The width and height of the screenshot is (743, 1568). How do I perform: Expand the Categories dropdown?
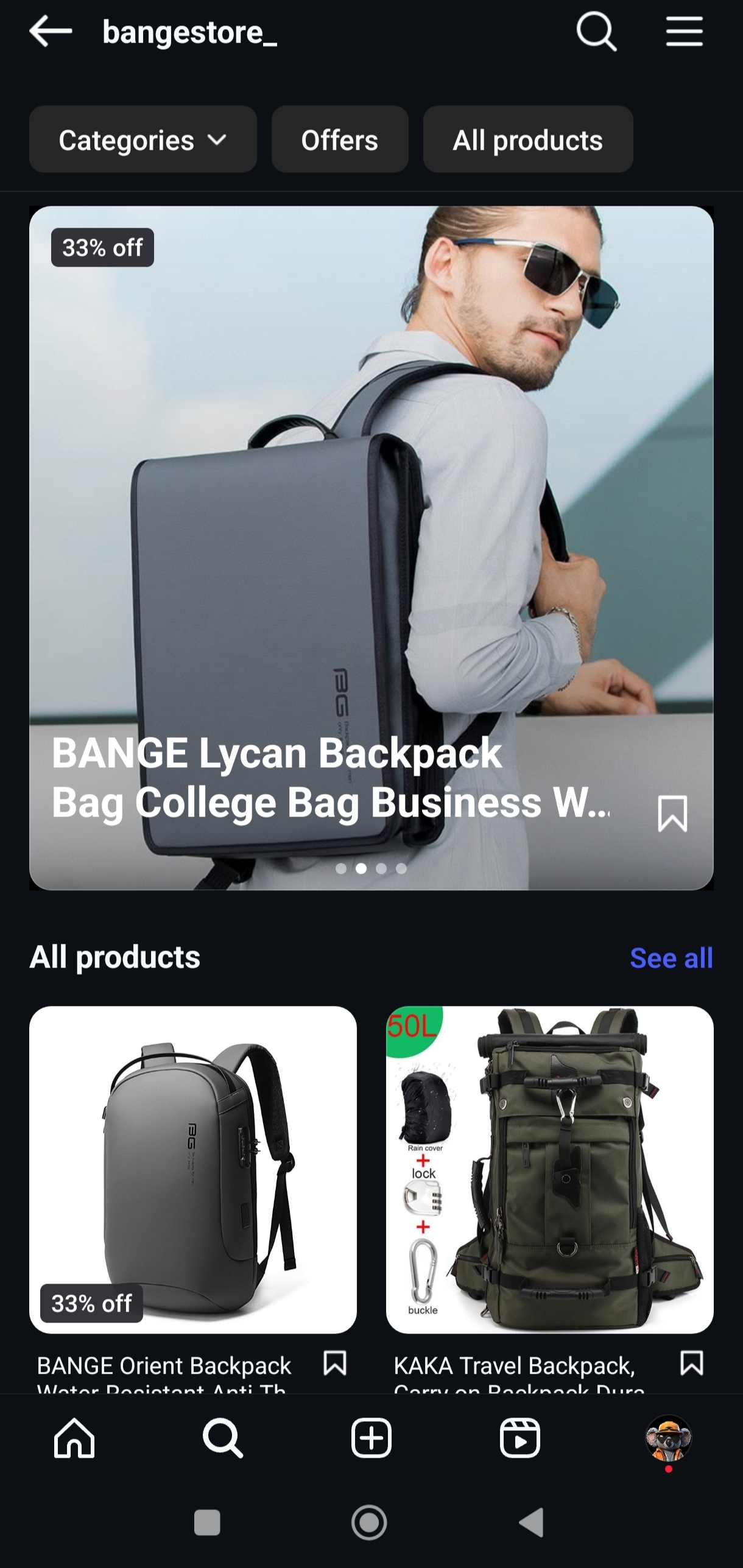tap(143, 139)
